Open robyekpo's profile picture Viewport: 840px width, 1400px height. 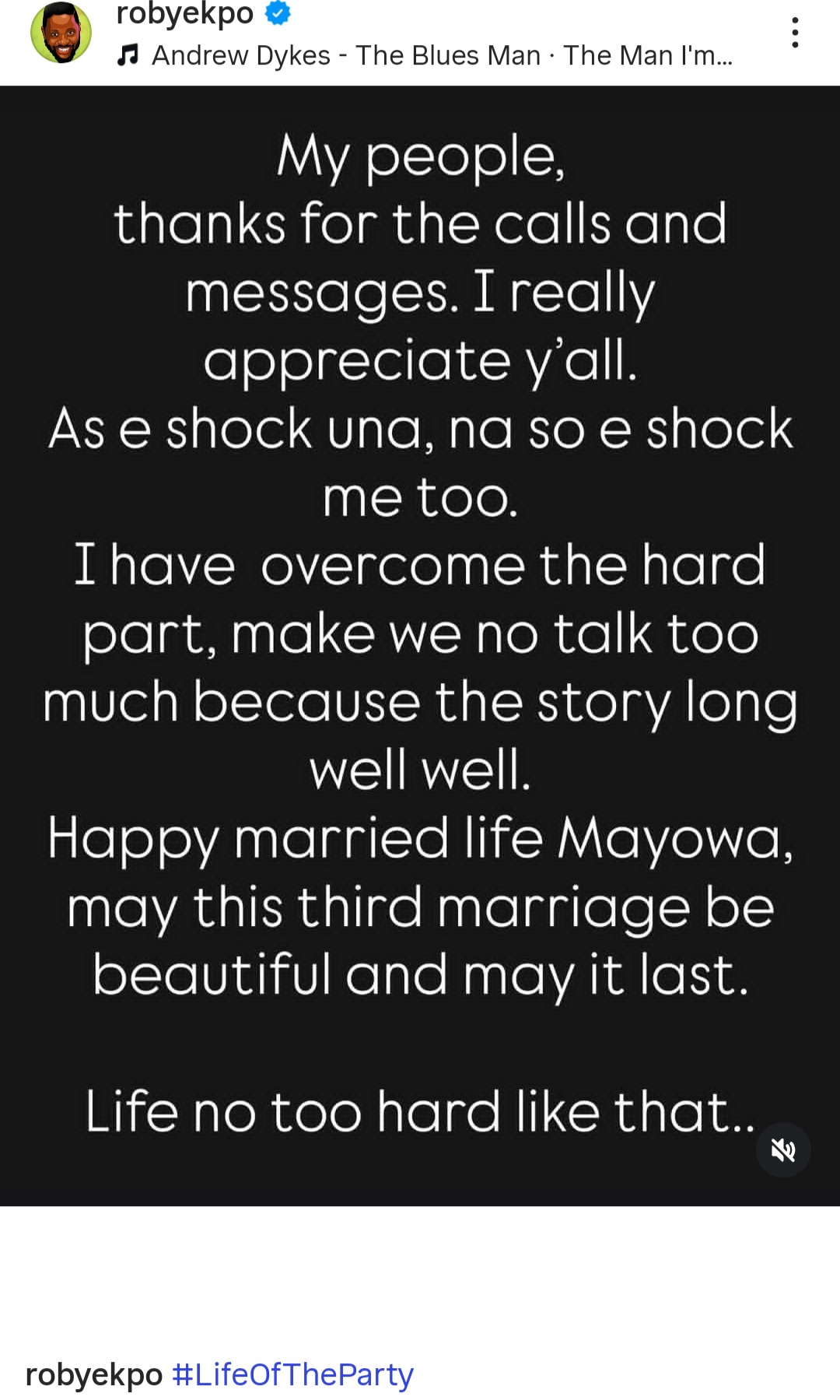click(61, 33)
